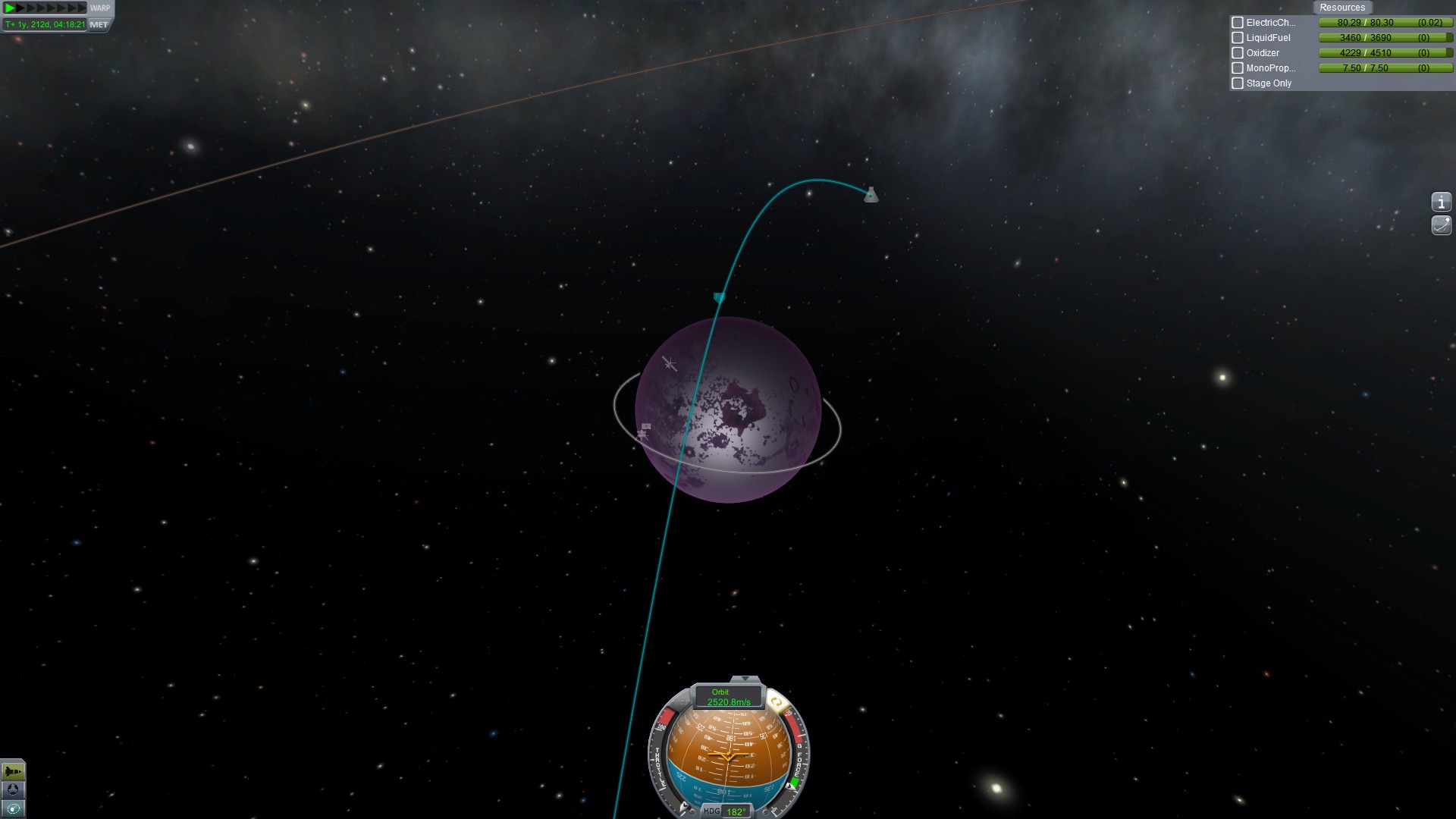Toggle the map view orbit button
The image size is (1456, 819).
(x=13, y=808)
